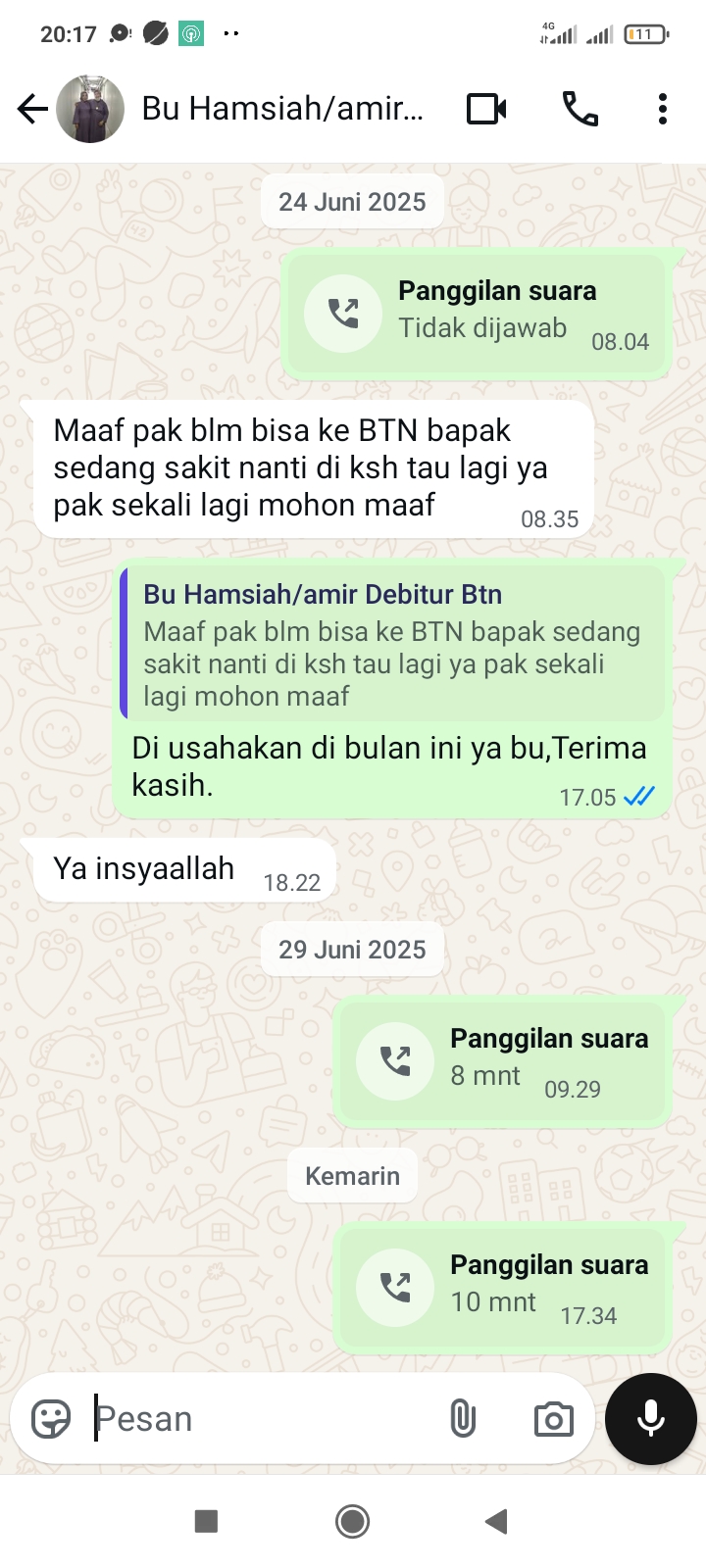
Task: Start a video call
Action: [x=486, y=109]
